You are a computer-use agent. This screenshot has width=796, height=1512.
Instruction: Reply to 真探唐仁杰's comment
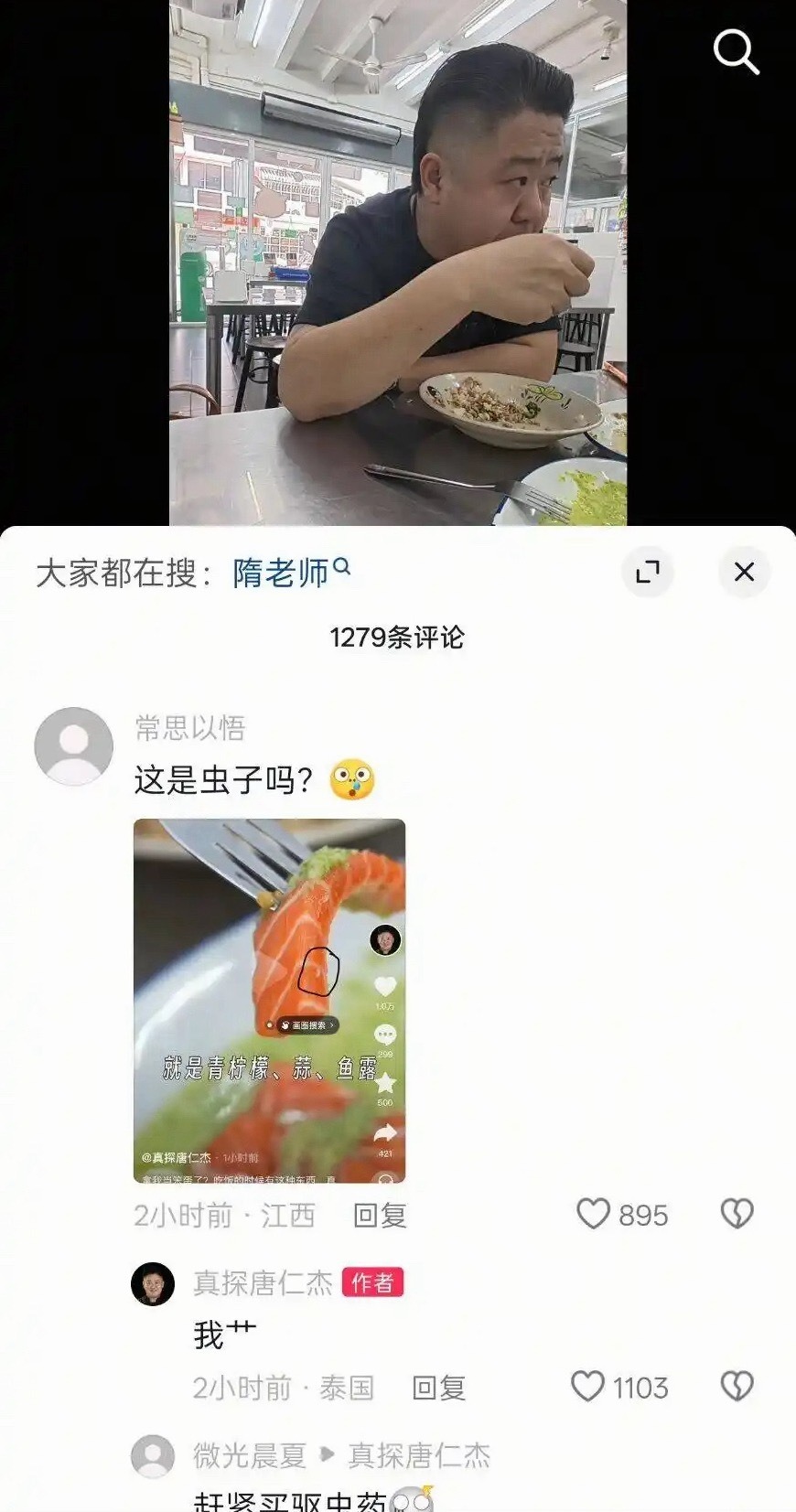[x=438, y=1388]
